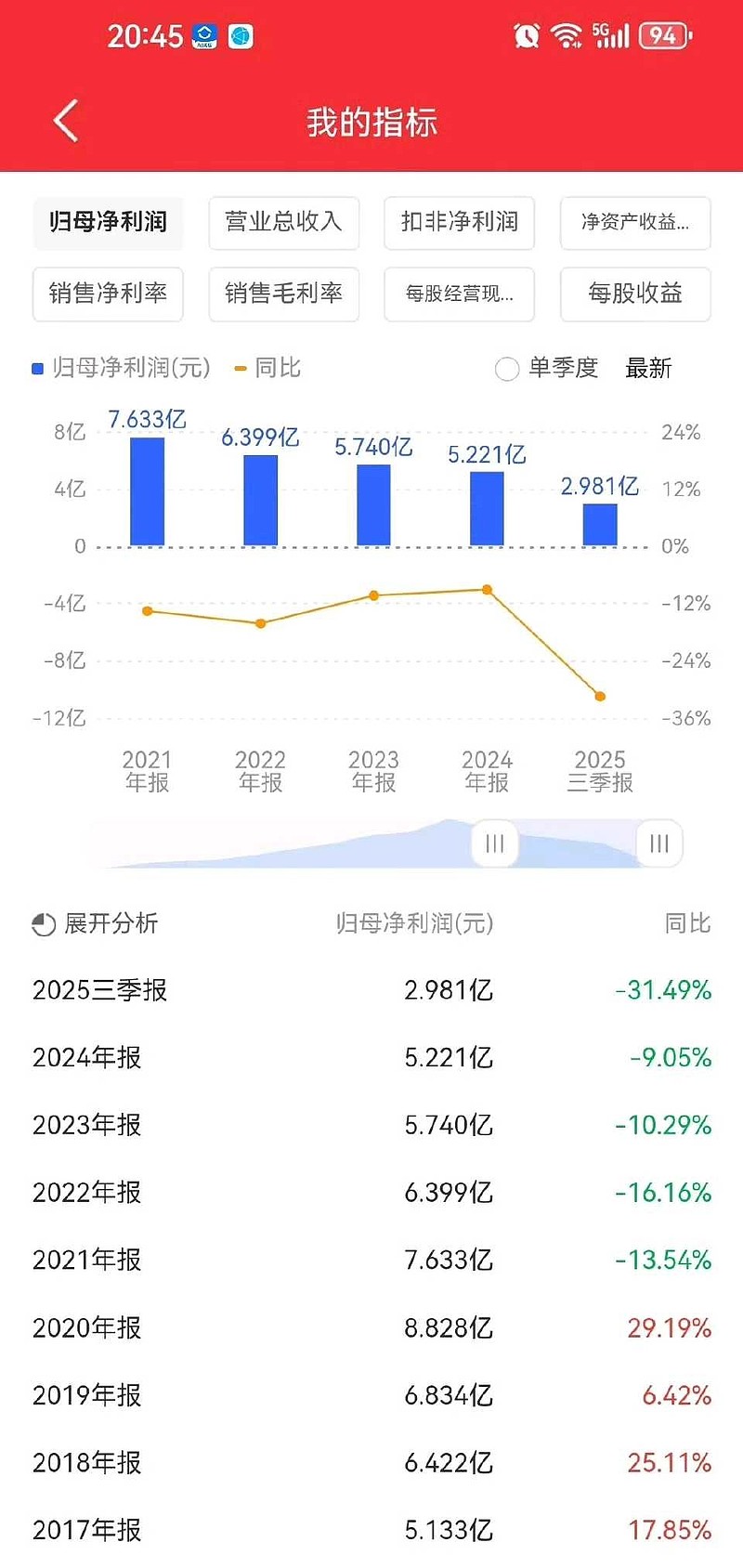Viewport: 743px width, 1568px height.
Task: Switch to the 营业总收入 tab
Action: click(x=284, y=223)
